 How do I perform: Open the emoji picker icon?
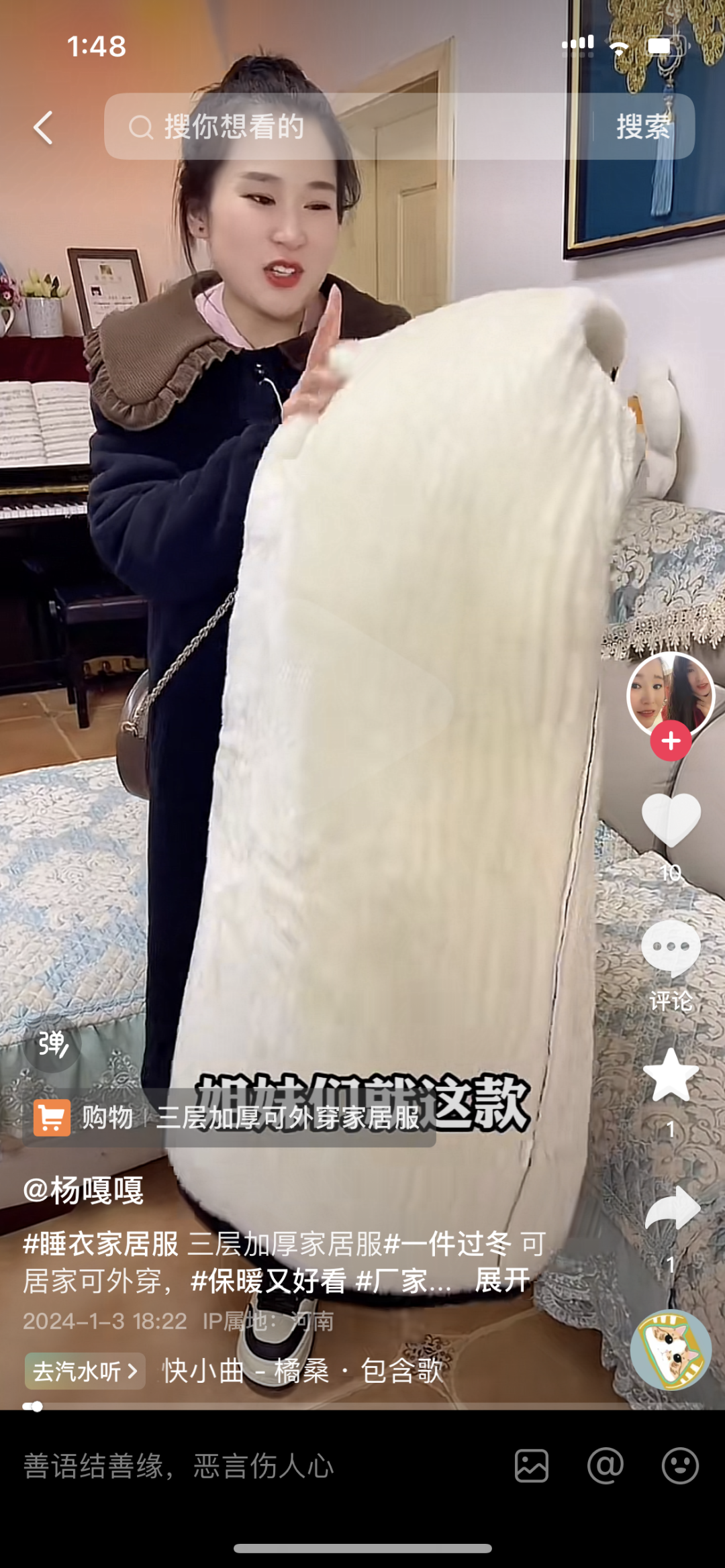tap(680, 1466)
